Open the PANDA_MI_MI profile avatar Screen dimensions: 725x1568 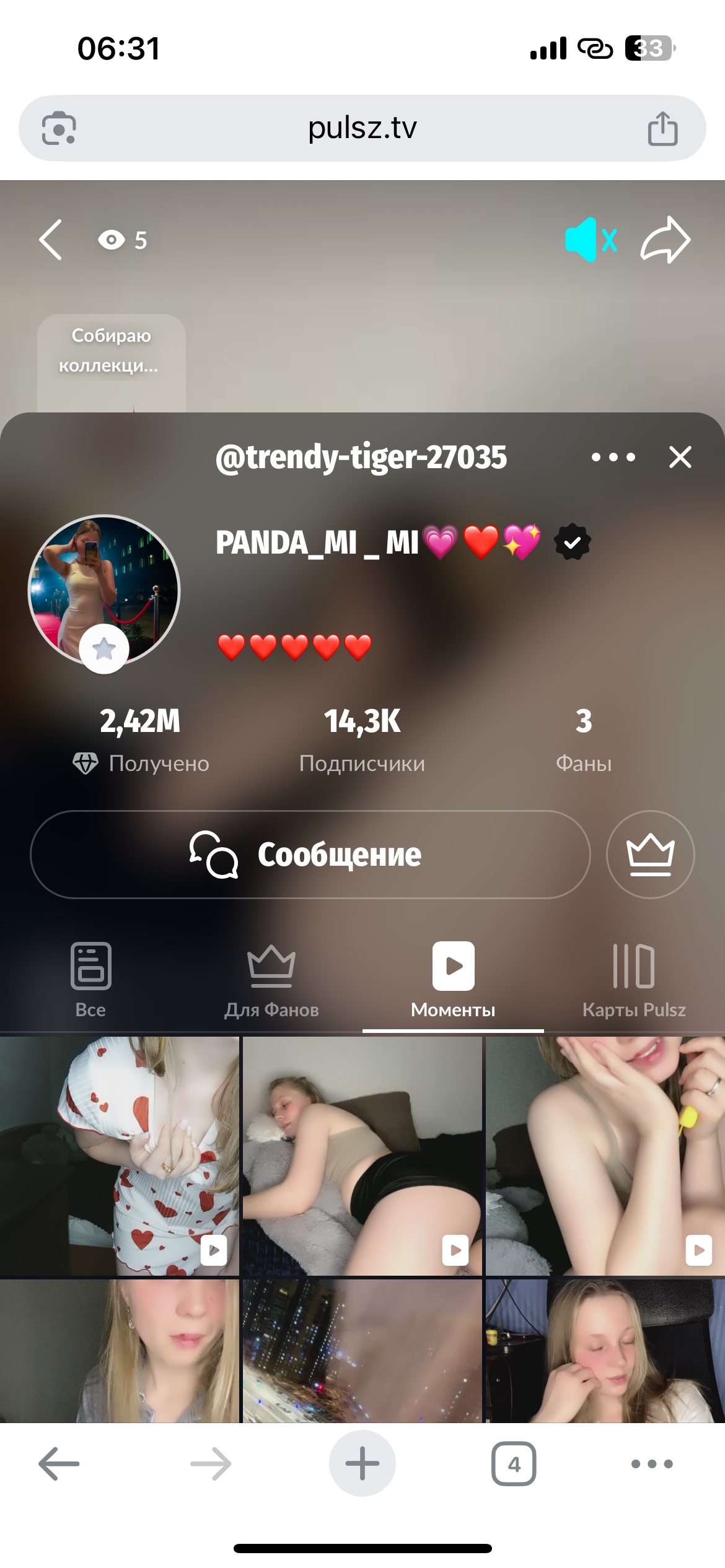(x=104, y=590)
